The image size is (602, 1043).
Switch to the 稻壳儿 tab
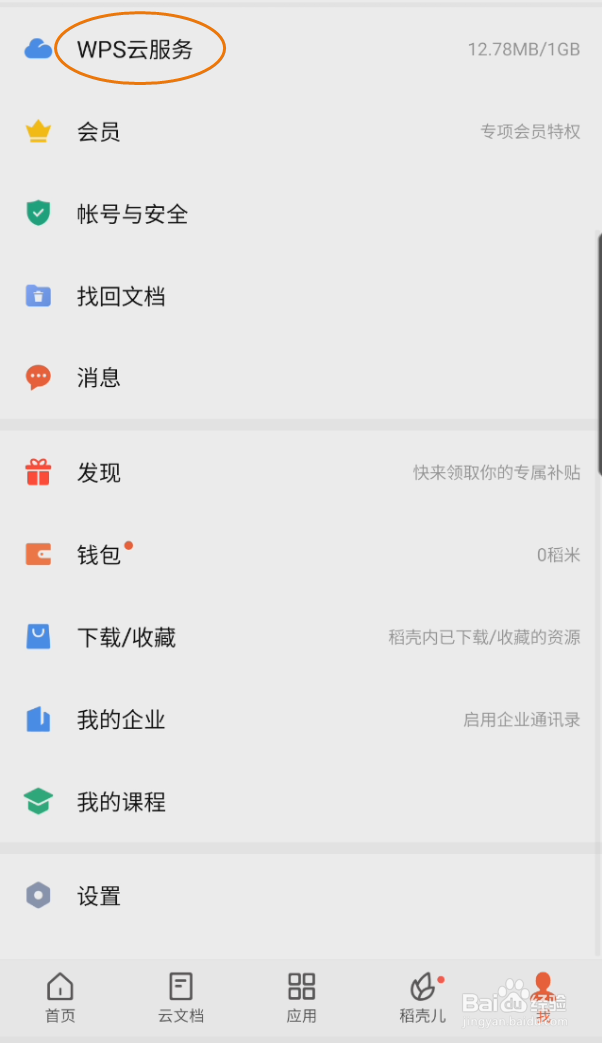click(x=422, y=997)
